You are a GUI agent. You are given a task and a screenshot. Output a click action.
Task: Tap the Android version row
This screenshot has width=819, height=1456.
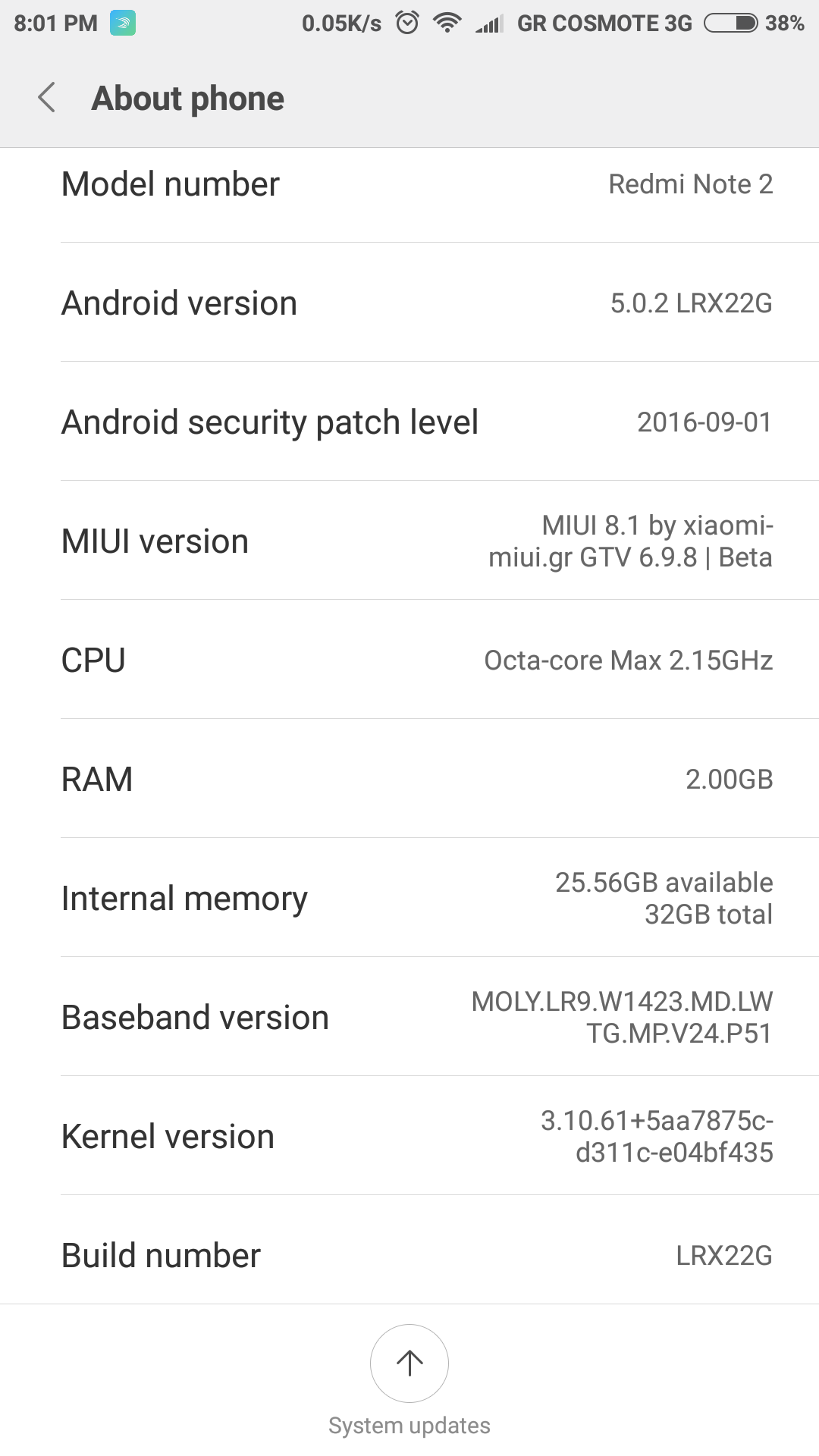pyautogui.click(x=409, y=303)
